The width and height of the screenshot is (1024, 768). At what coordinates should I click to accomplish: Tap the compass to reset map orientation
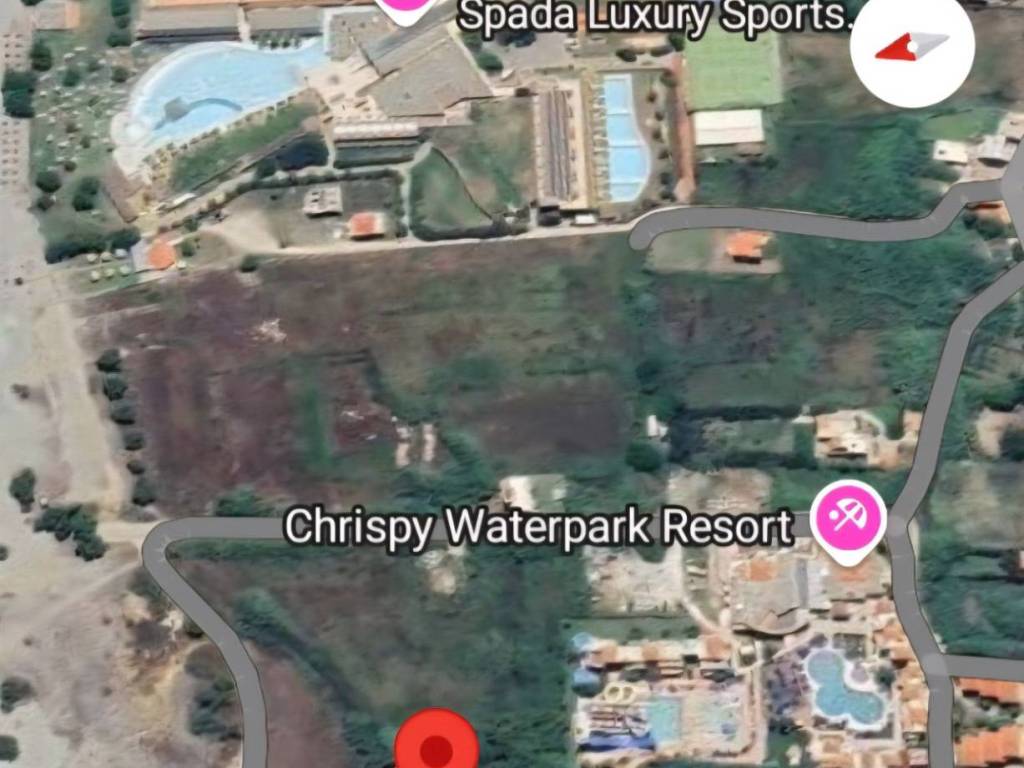click(911, 47)
